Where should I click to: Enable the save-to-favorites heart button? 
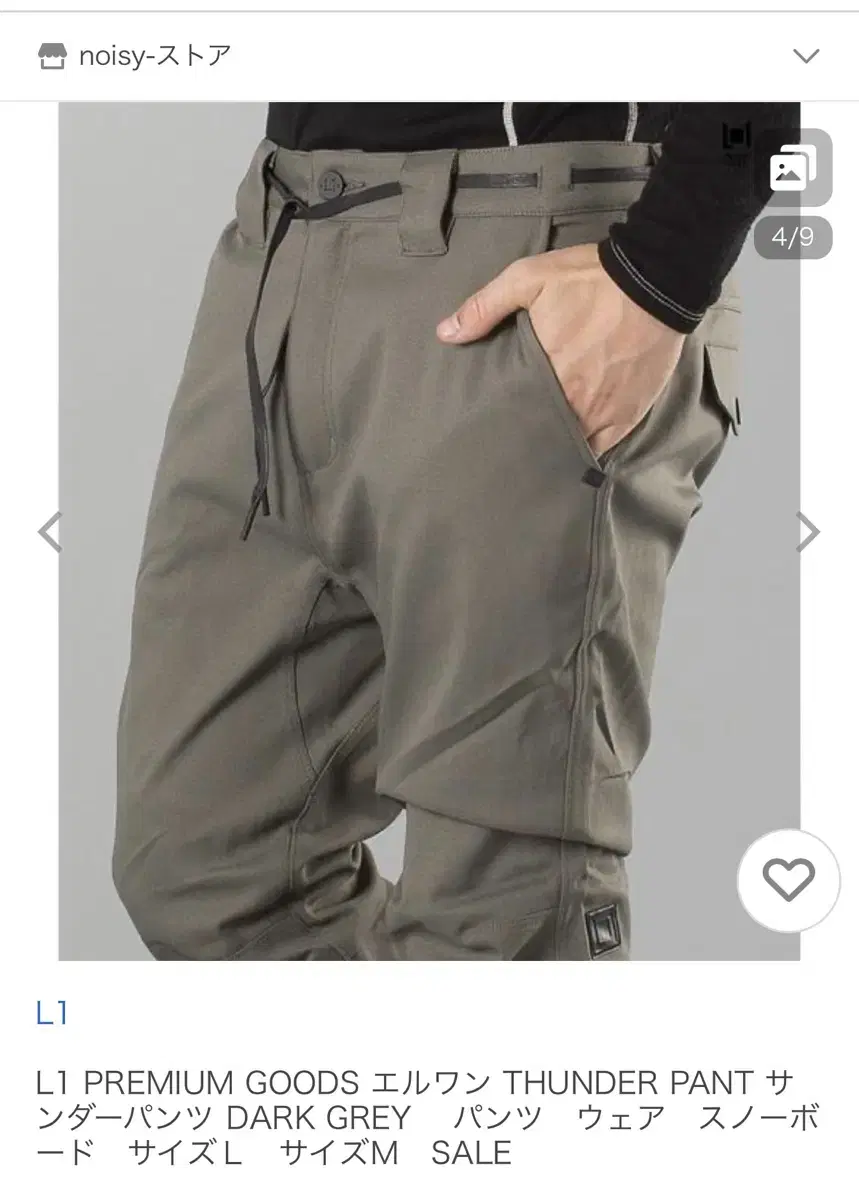[788, 881]
